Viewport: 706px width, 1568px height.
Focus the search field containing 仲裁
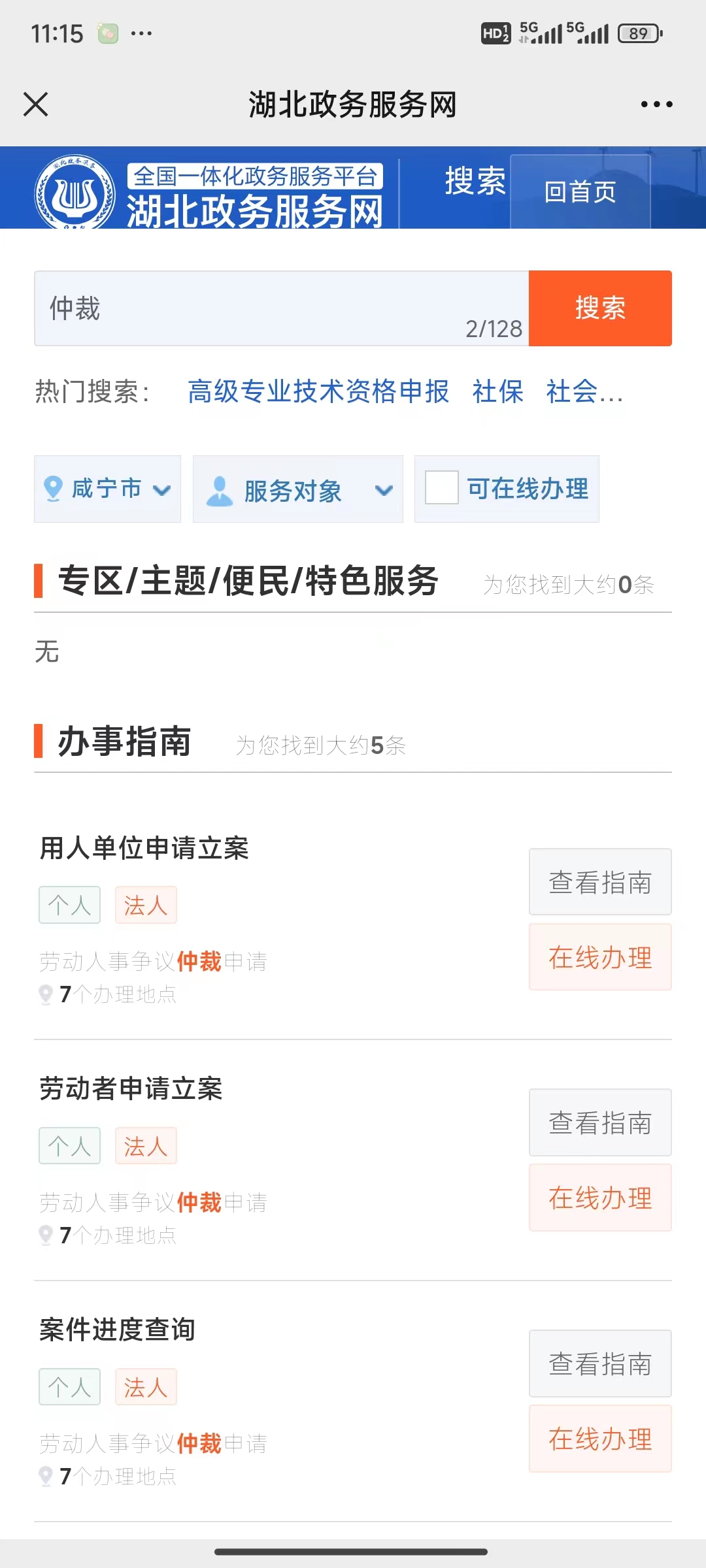282,308
